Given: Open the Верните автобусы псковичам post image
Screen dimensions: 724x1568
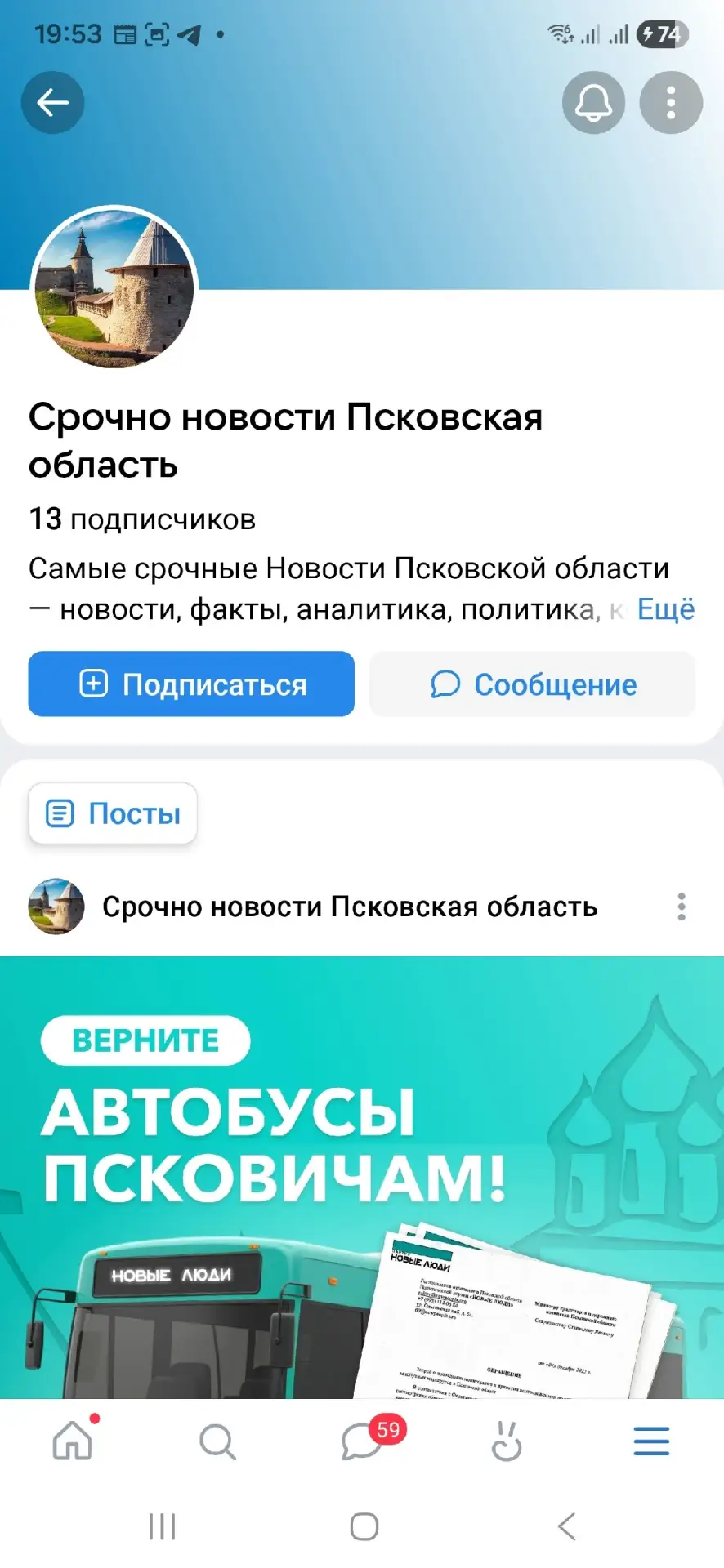Looking at the screenshot, I should coord(362,1176).
